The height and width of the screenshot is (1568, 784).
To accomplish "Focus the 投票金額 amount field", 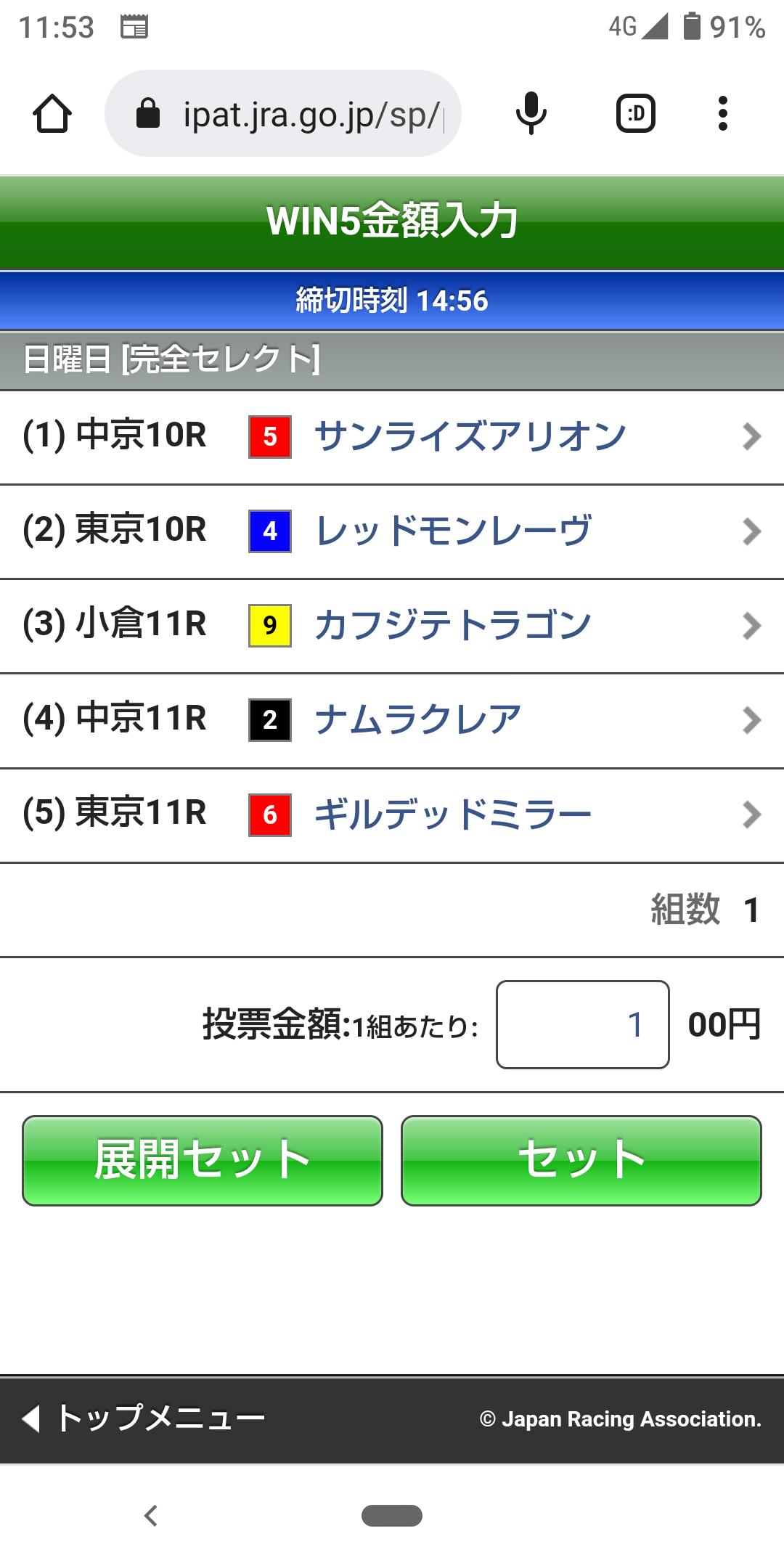I will pyautogui.click(x=582, y=1024).
